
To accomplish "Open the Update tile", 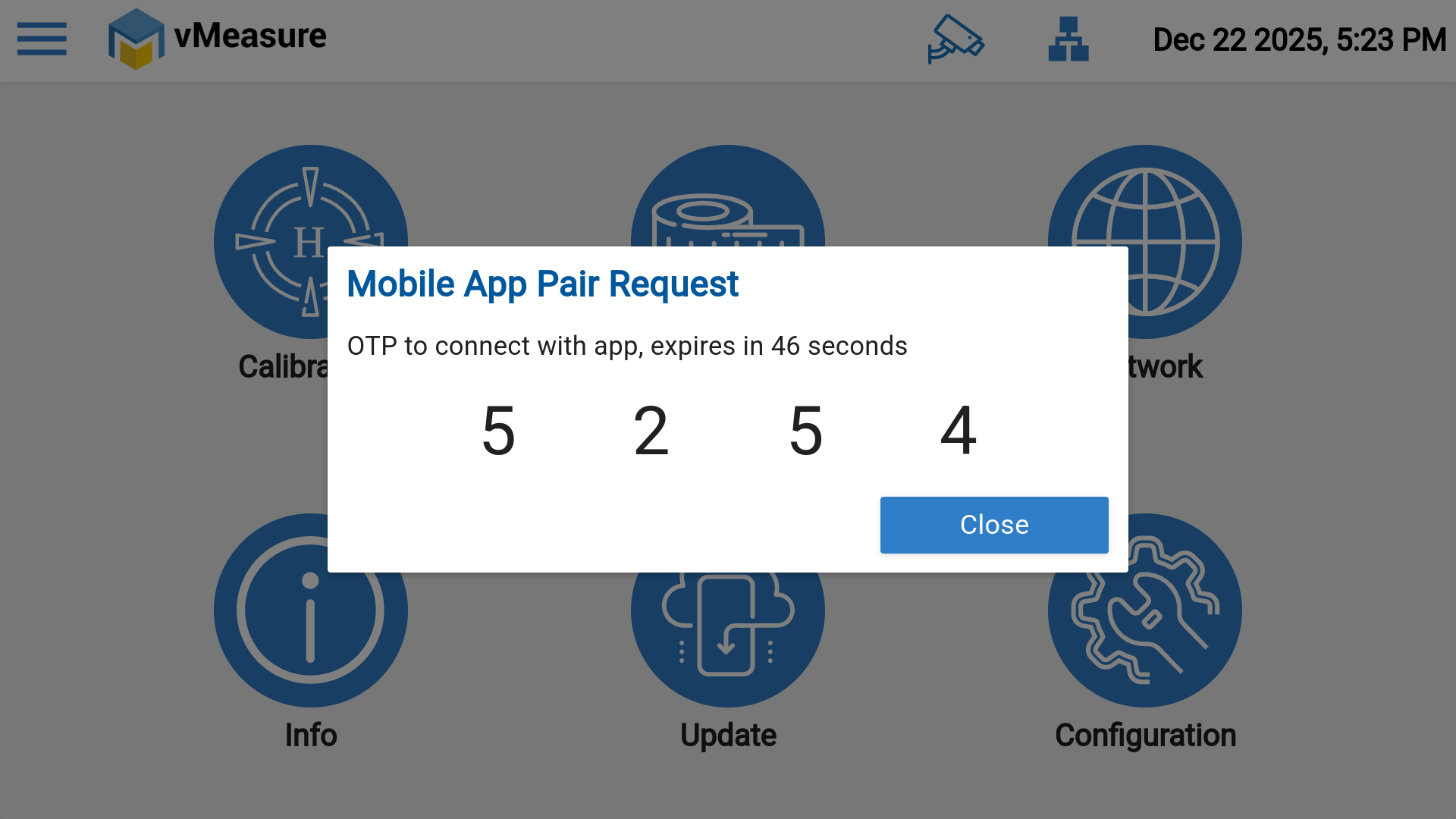I will (x=727, y=645).
